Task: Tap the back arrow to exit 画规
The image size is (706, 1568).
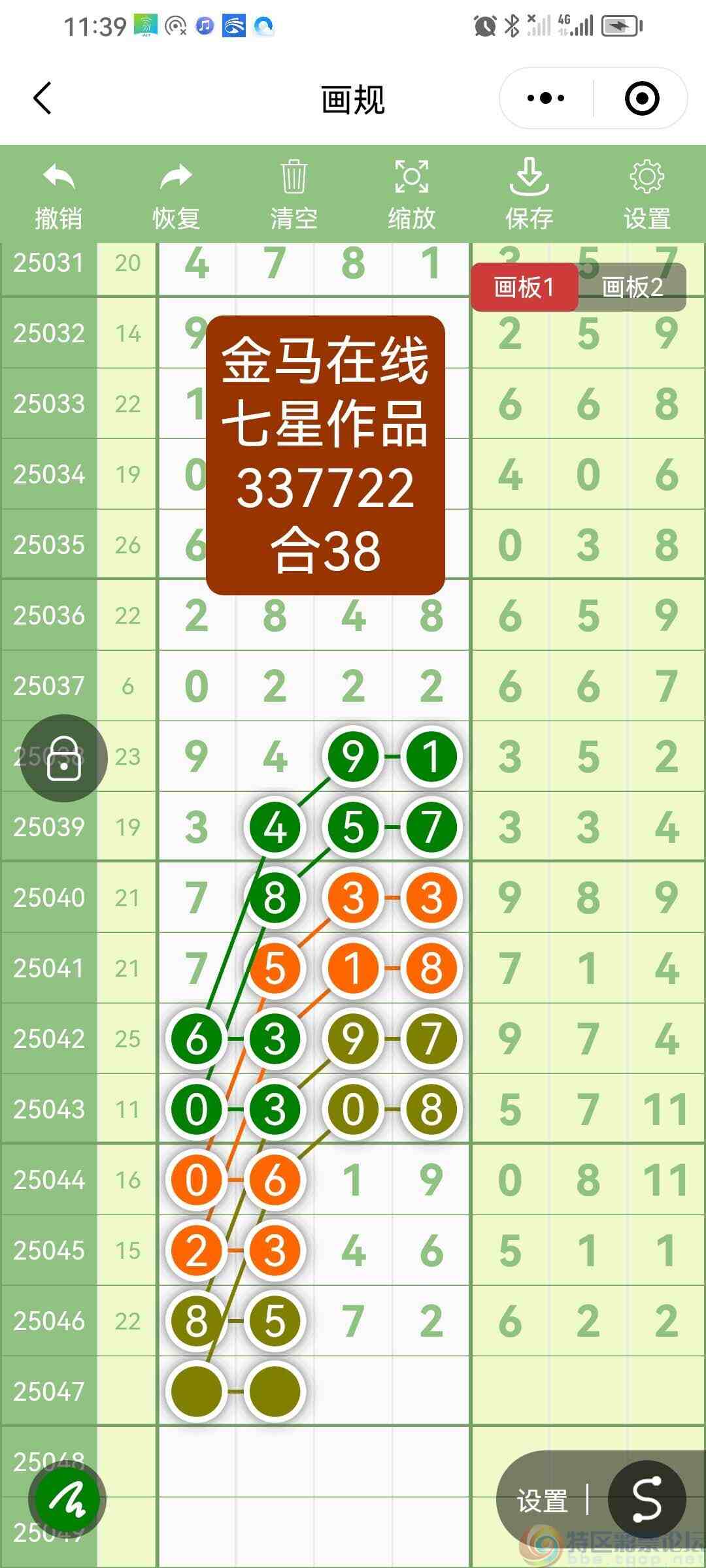Action: pos(42,98)
